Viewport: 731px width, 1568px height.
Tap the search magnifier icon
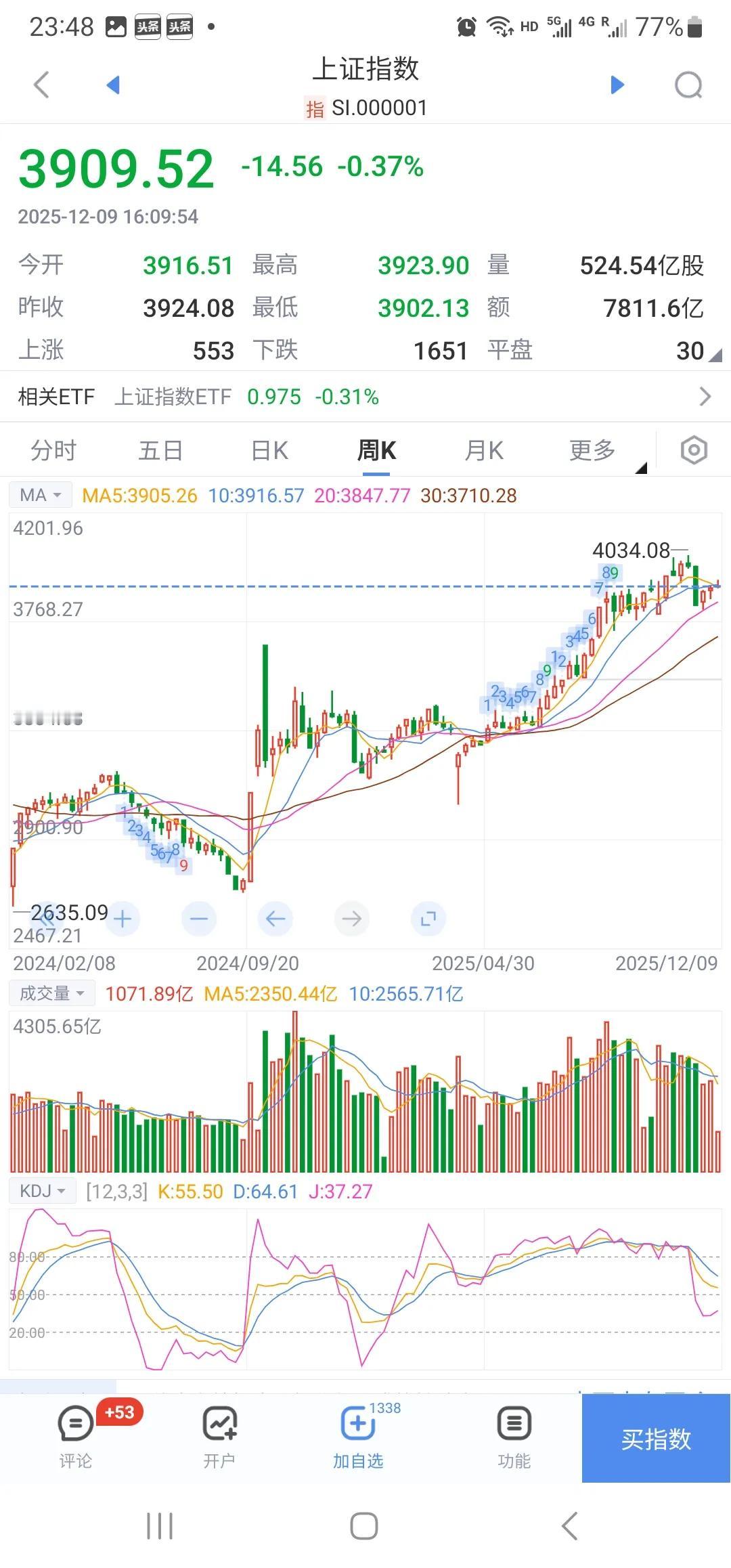click(689, 85)
